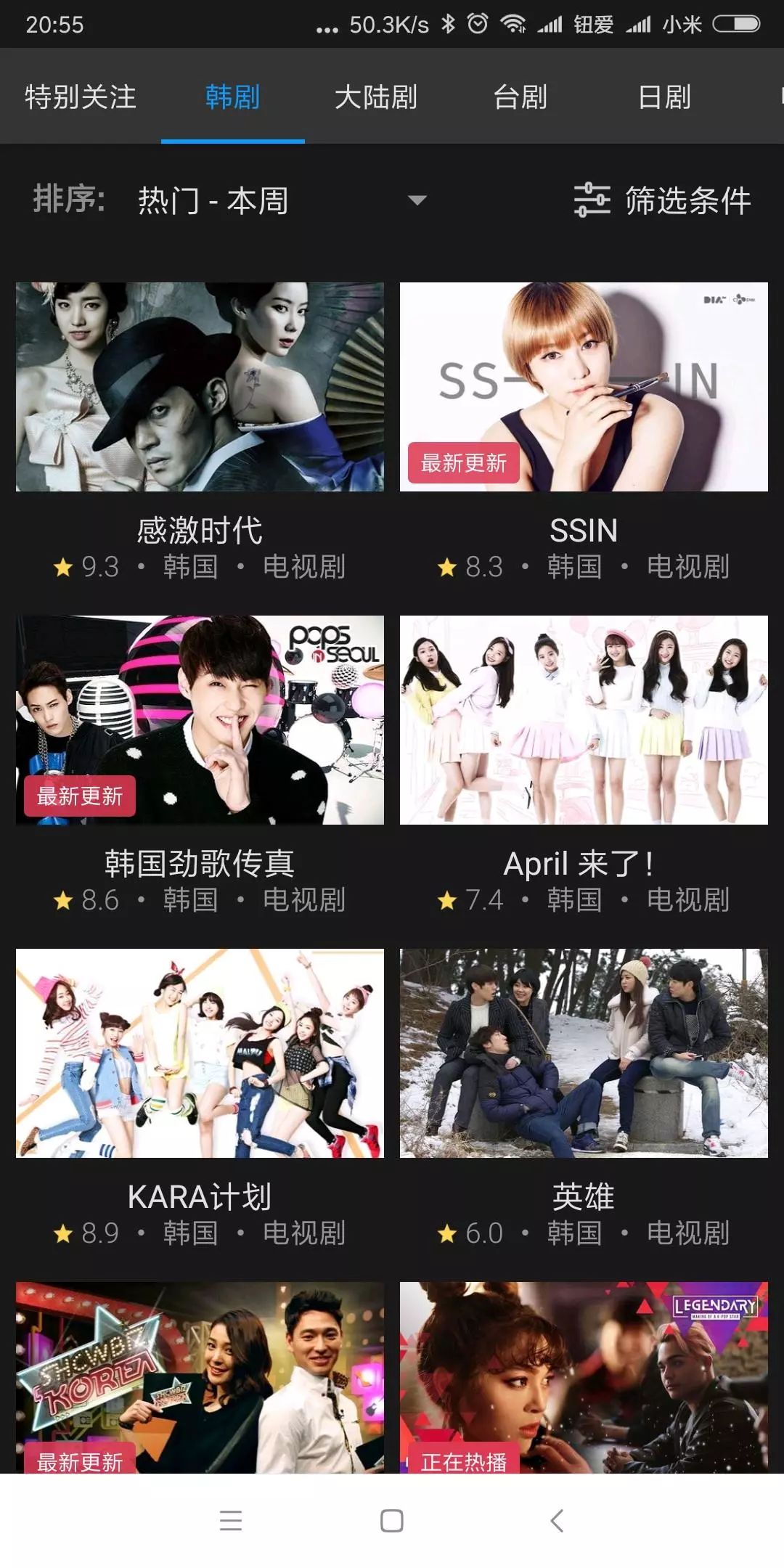Select the KARA计划 card

tap(200, 1053)
